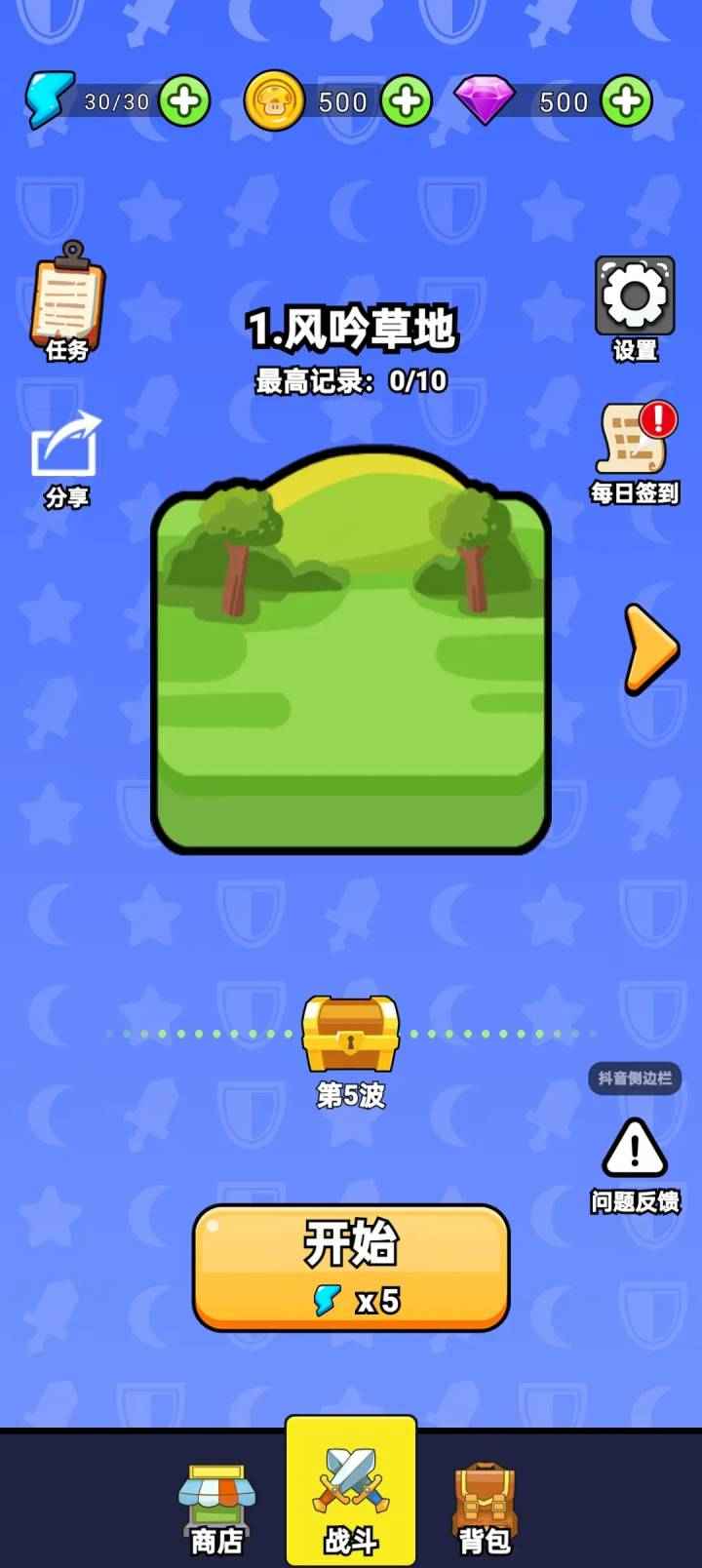Open 设置 gear icon
Image resolution: width=702 pixels, height=1568 pixels.
tap(635, 307)
